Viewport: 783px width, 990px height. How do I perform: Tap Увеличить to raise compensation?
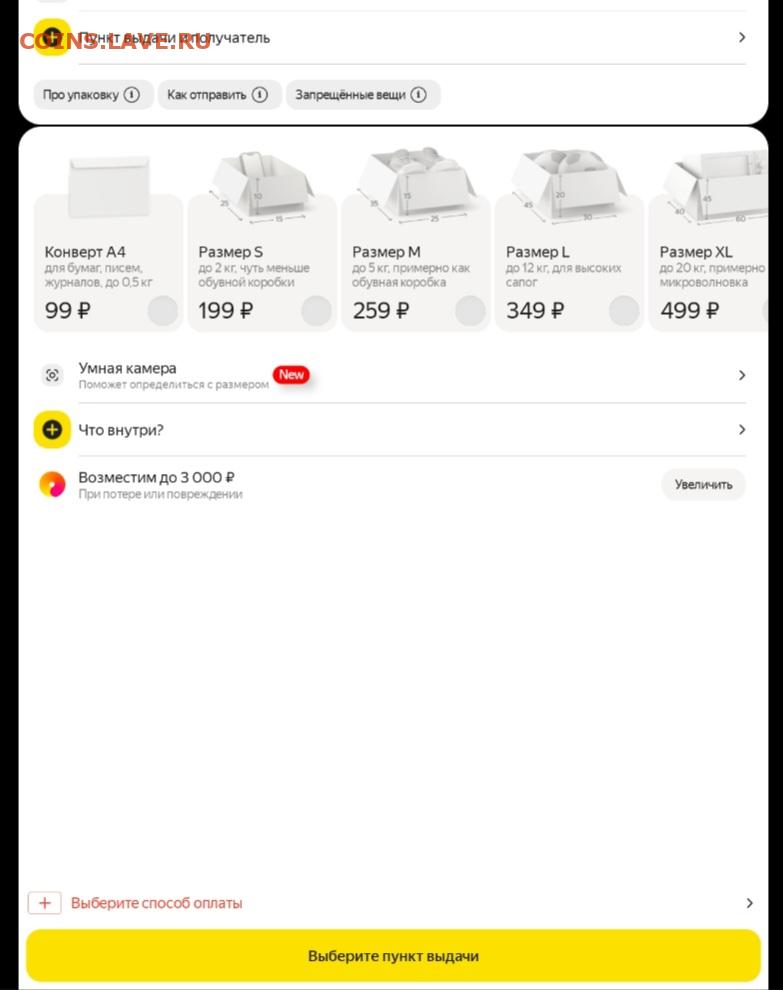(702, 485)
